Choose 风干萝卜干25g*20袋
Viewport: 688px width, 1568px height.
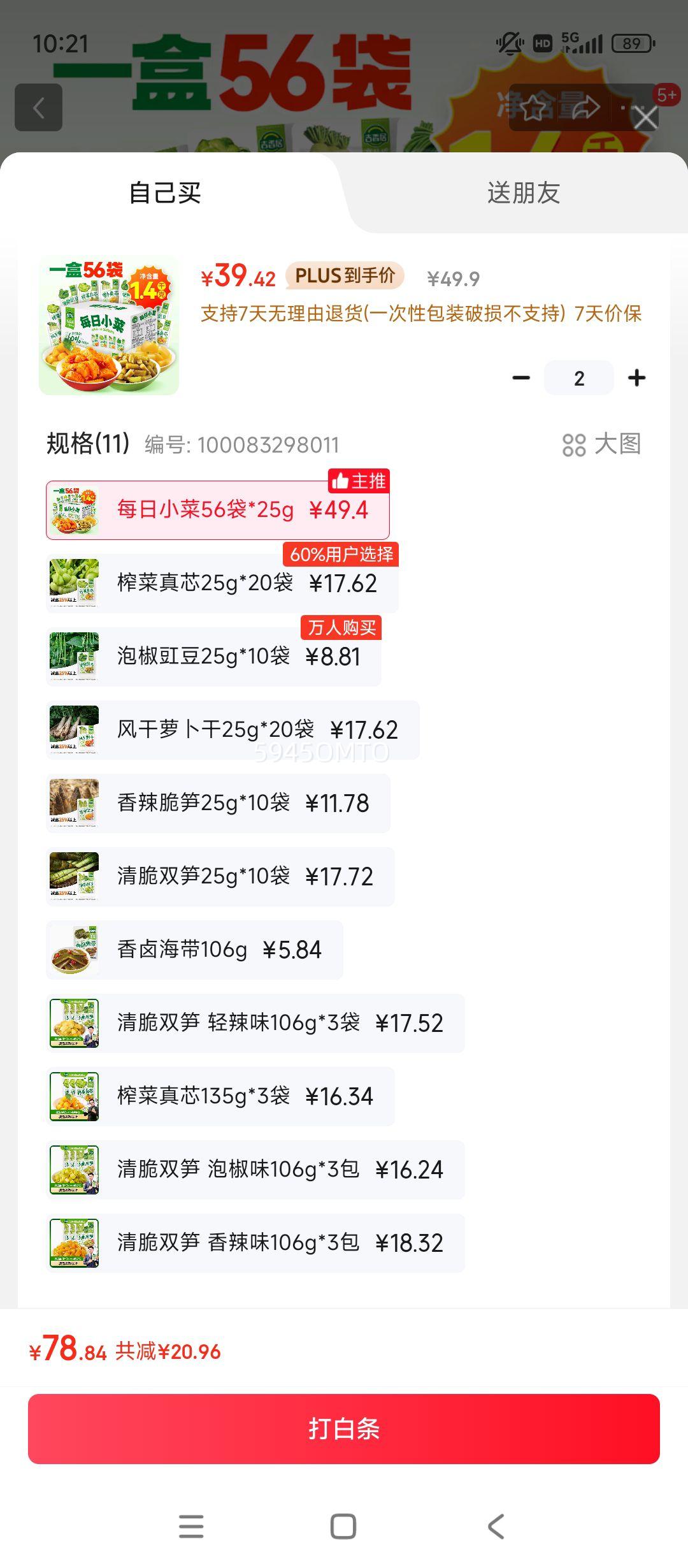pyautogui.click(x=233, y=730)
